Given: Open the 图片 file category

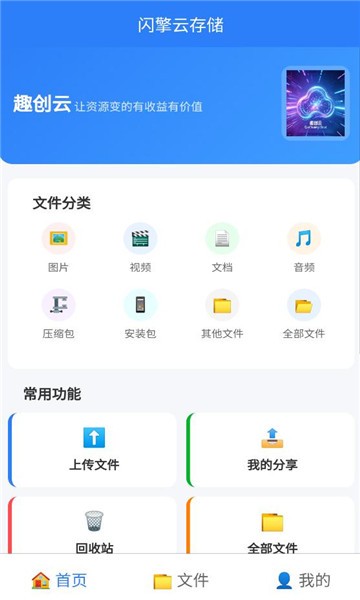Looking at the screenshot, I should pos(58,248).
